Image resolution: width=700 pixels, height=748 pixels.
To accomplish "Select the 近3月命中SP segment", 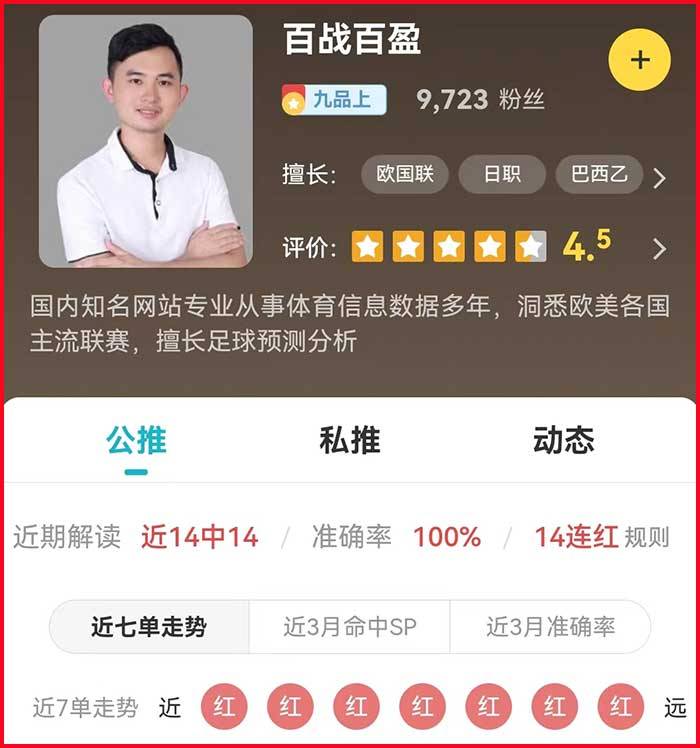I will pos(350,628).
